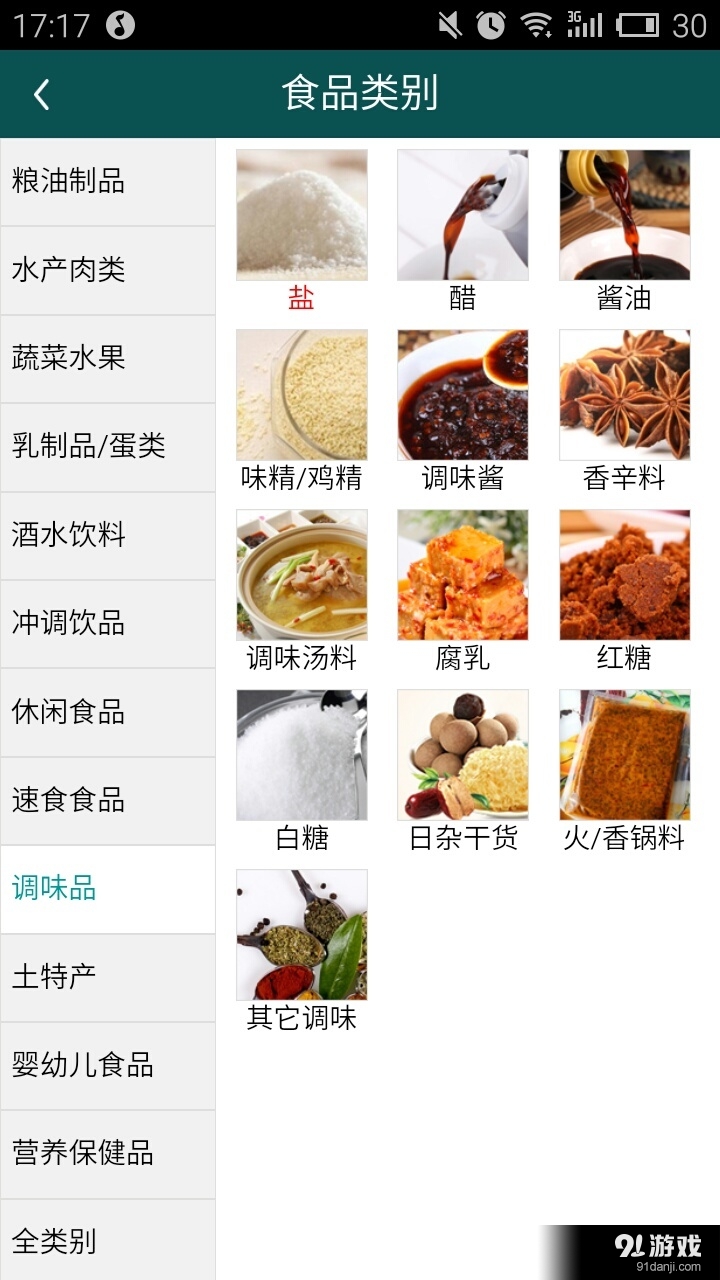This screenshot has width=720, height=1280.
Task: Select the 红糖 brown sugar image
Action: (624, 574)
